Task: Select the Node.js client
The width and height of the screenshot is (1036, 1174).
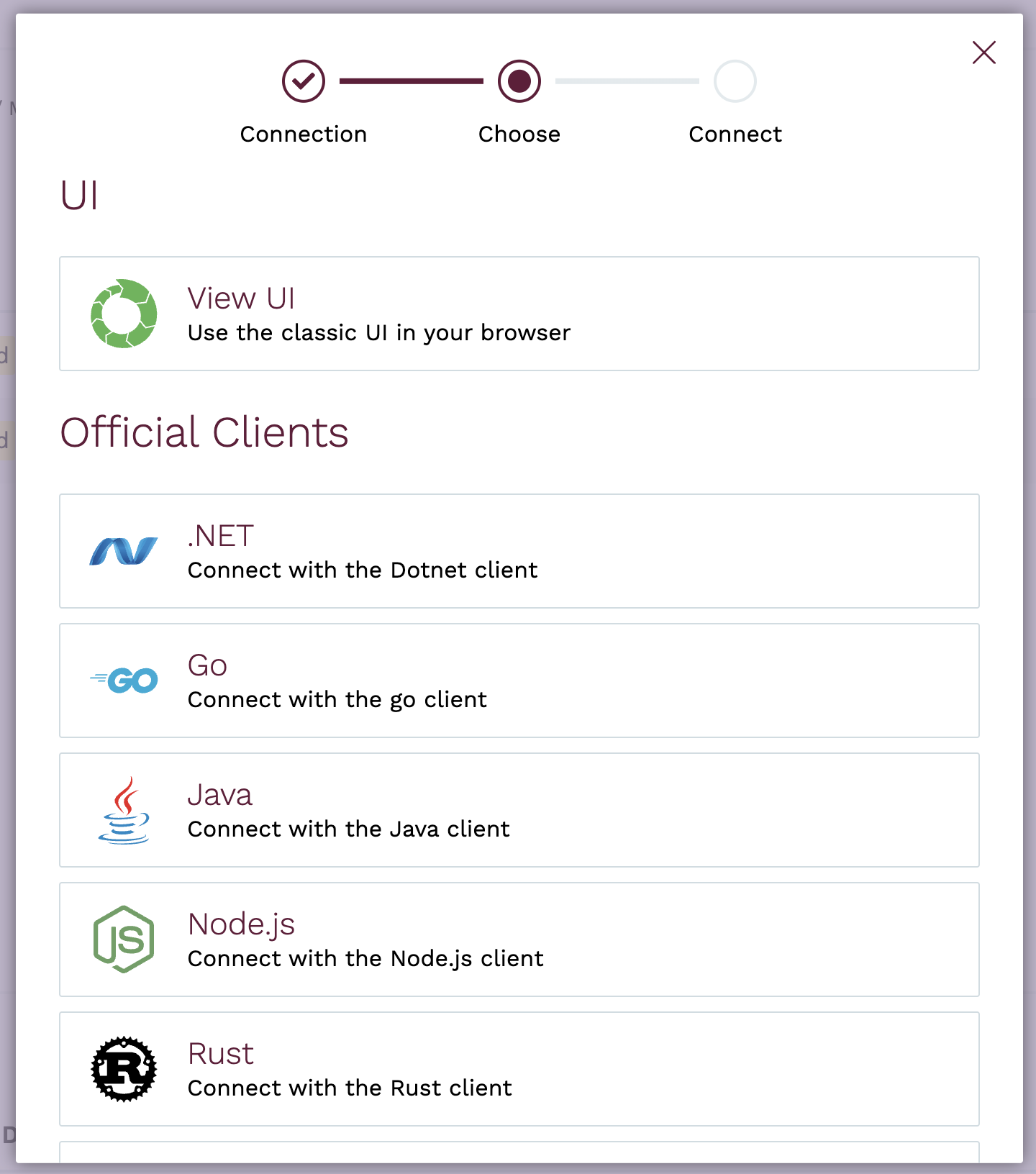Action: point(519,939)
